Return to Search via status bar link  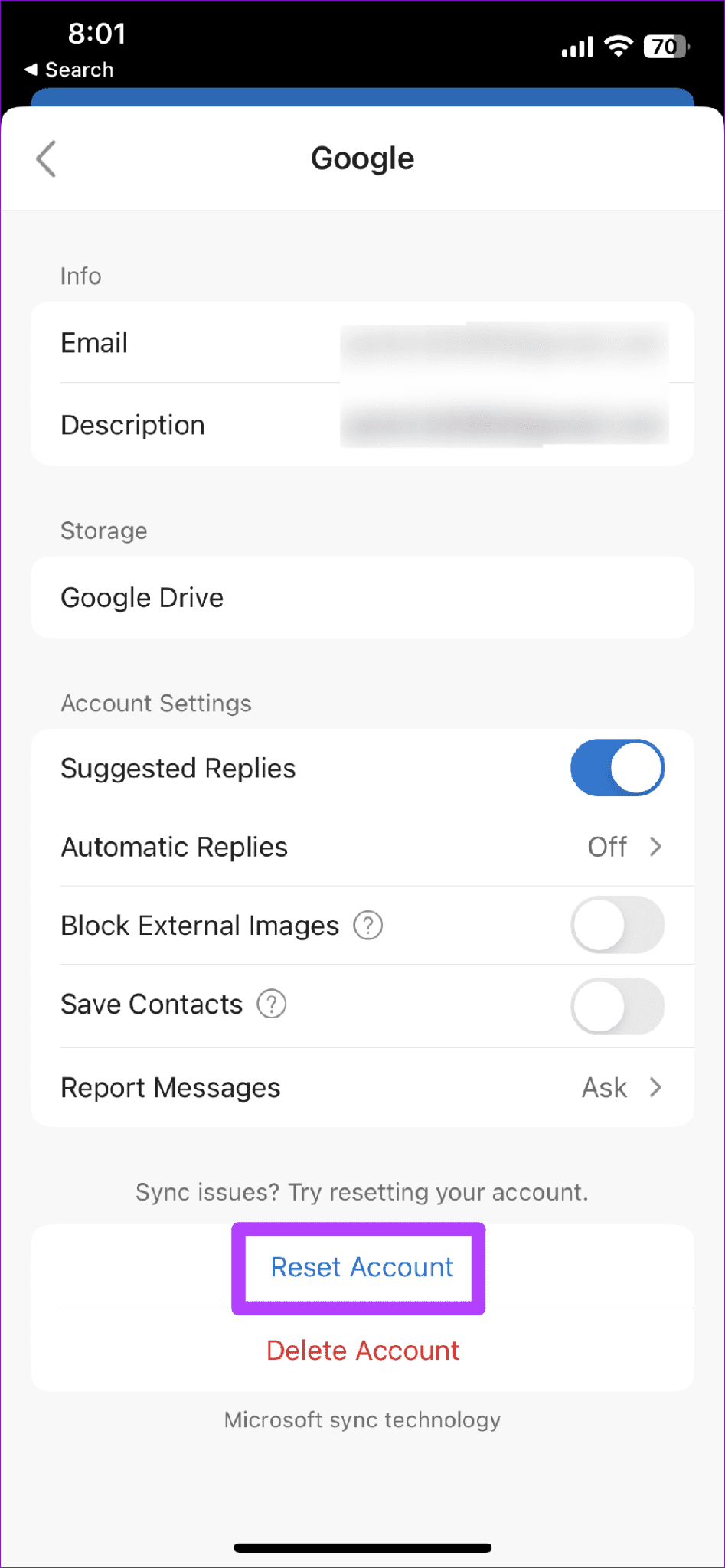(70, 70)
